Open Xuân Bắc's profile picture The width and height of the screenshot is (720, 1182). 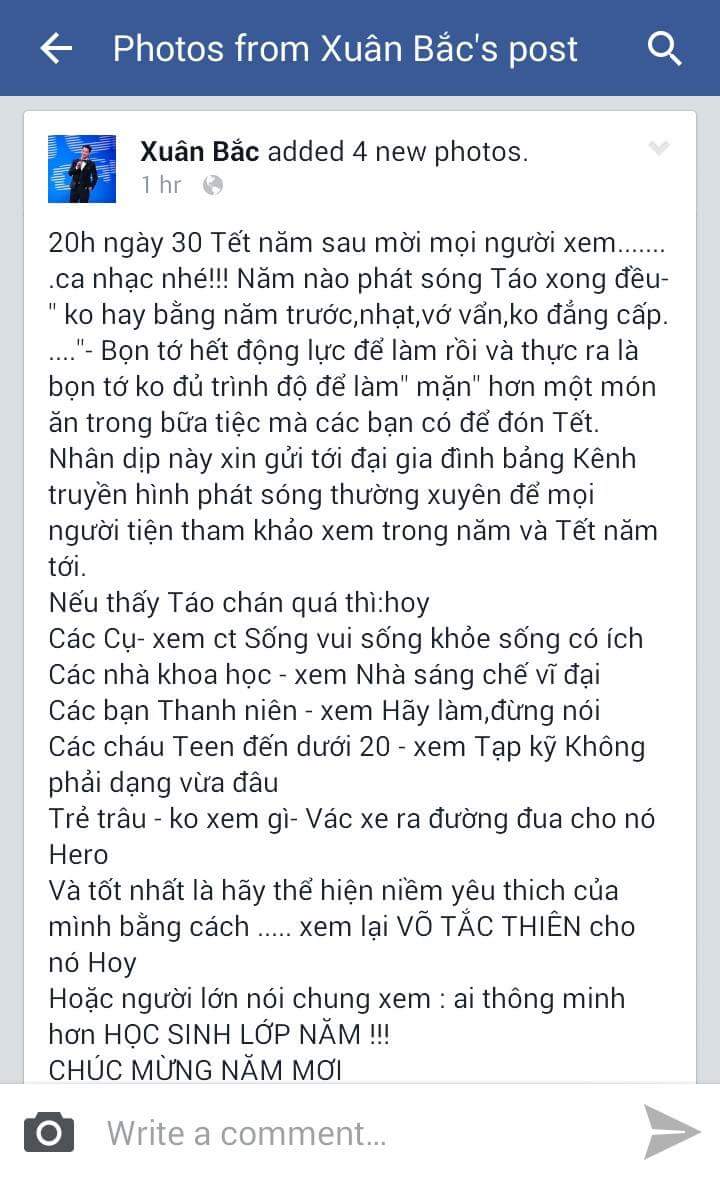click(x=82, y=168)
